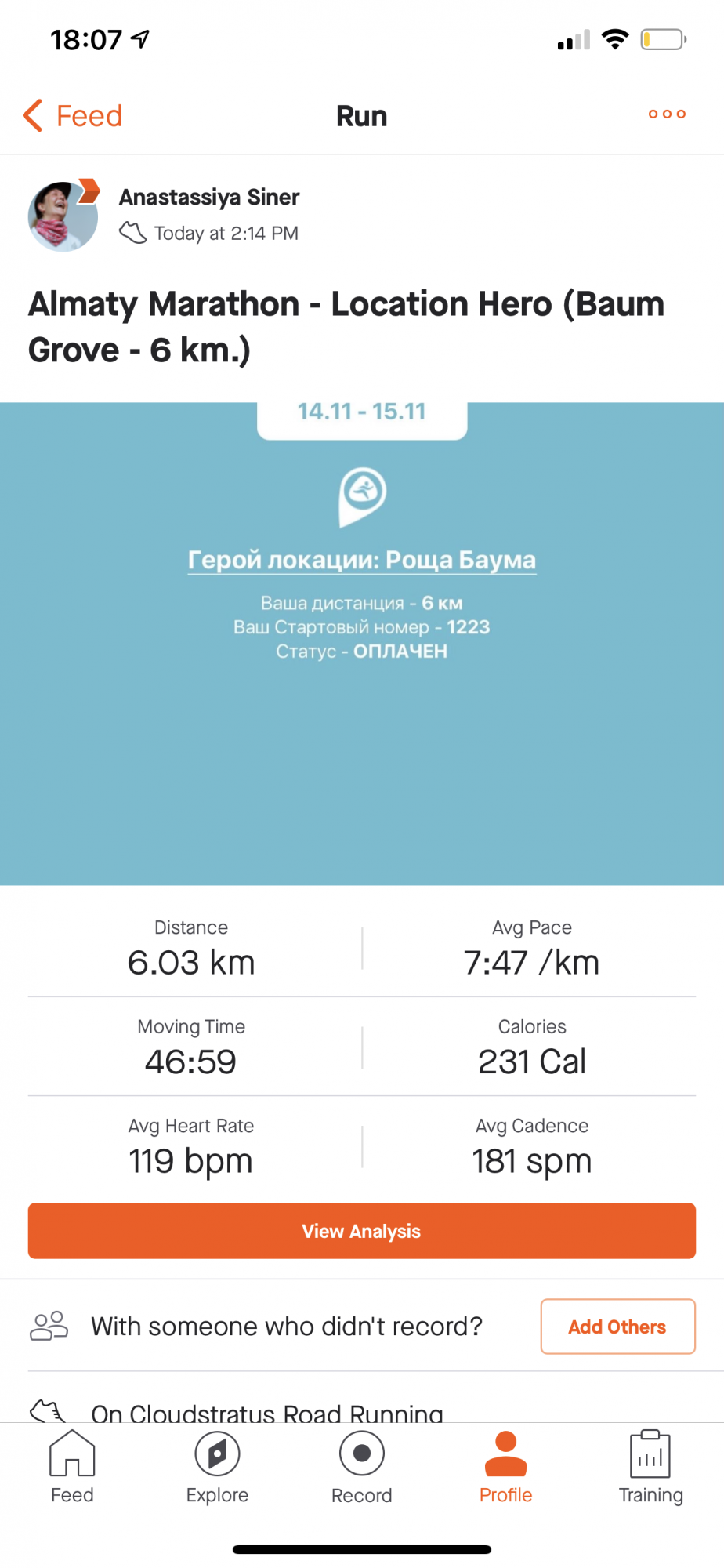Open Anastassiya Siner's profile picture
This screenshot has height=1568, width=724.
(x=63, y=216)
